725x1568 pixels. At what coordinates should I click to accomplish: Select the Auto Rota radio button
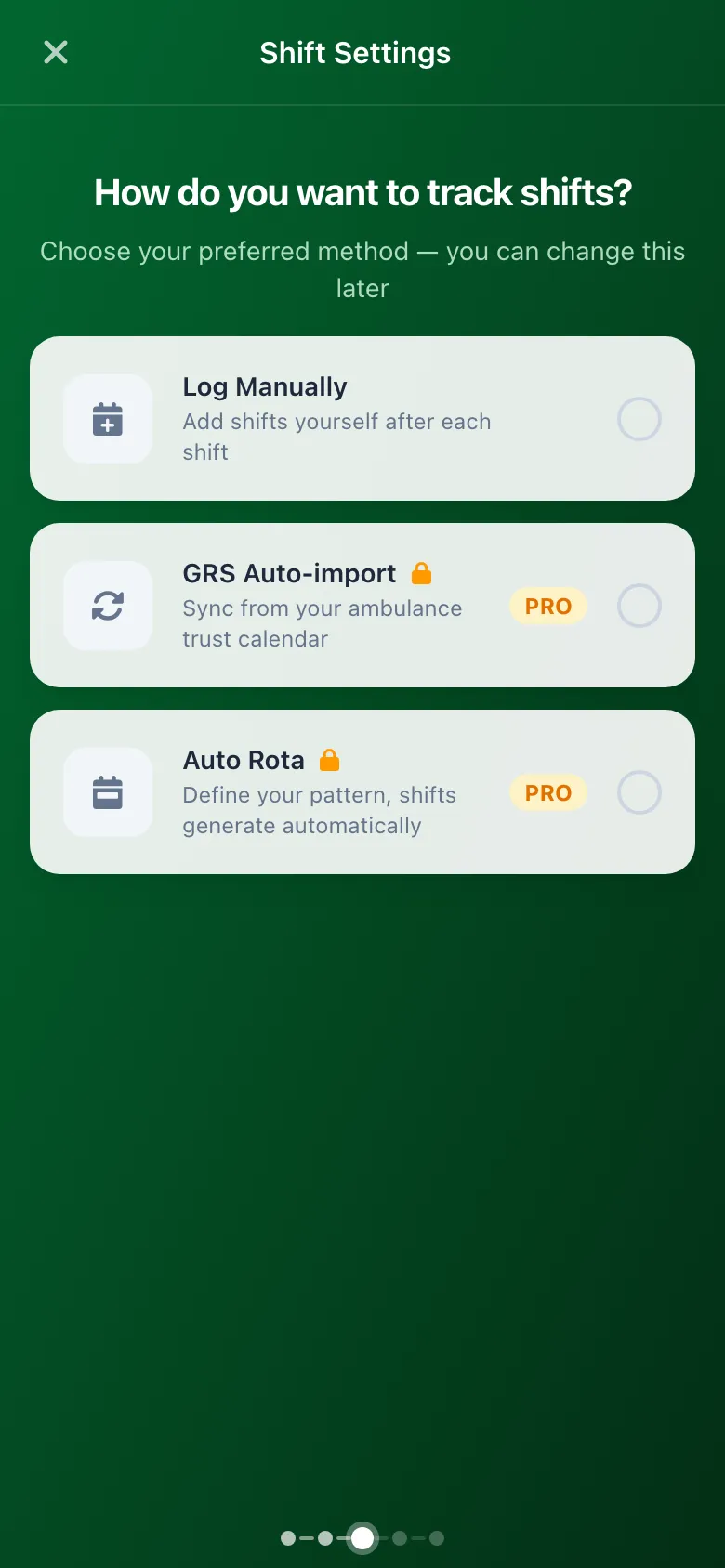click(x=639, y=792)
